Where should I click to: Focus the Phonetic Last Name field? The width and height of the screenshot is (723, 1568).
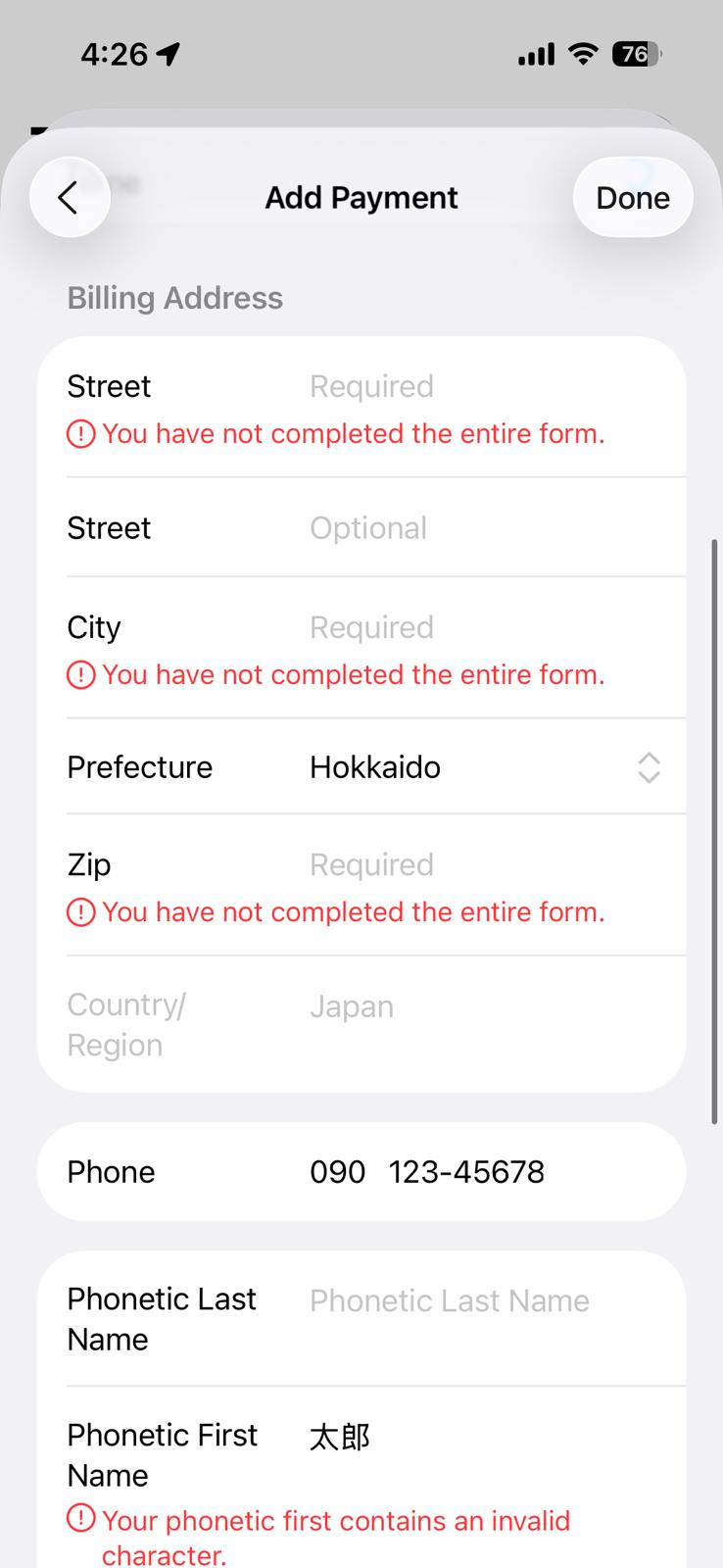tap(480, 1301)
